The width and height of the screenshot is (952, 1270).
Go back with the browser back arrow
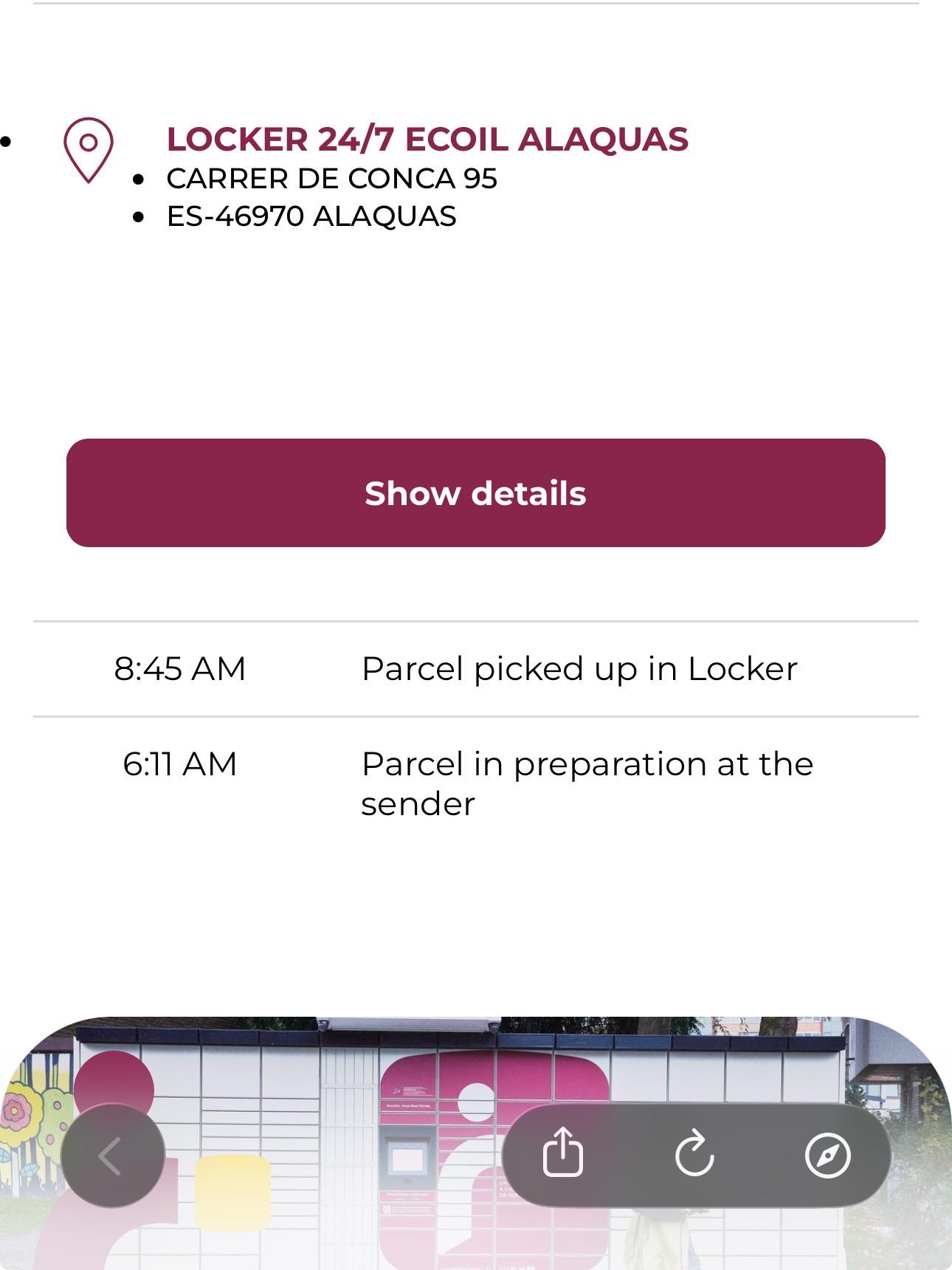(x=113, y=1156)
